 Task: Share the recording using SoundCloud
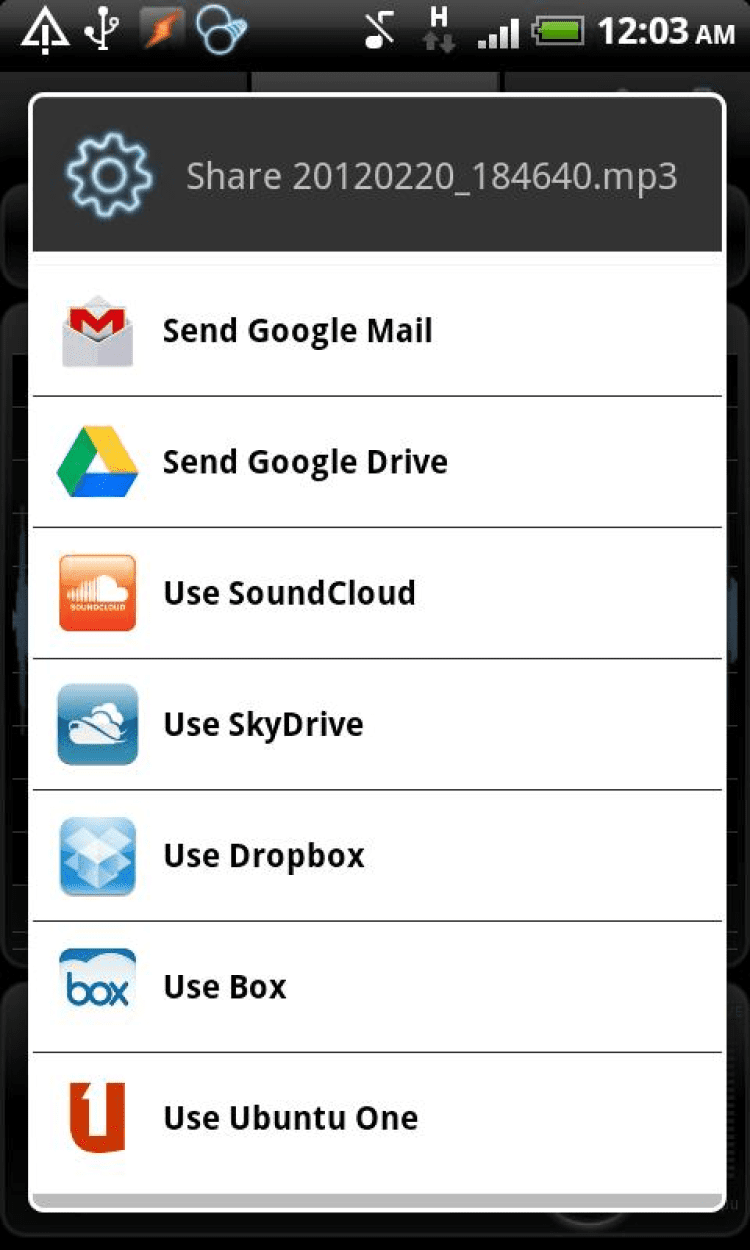(377, 593)
